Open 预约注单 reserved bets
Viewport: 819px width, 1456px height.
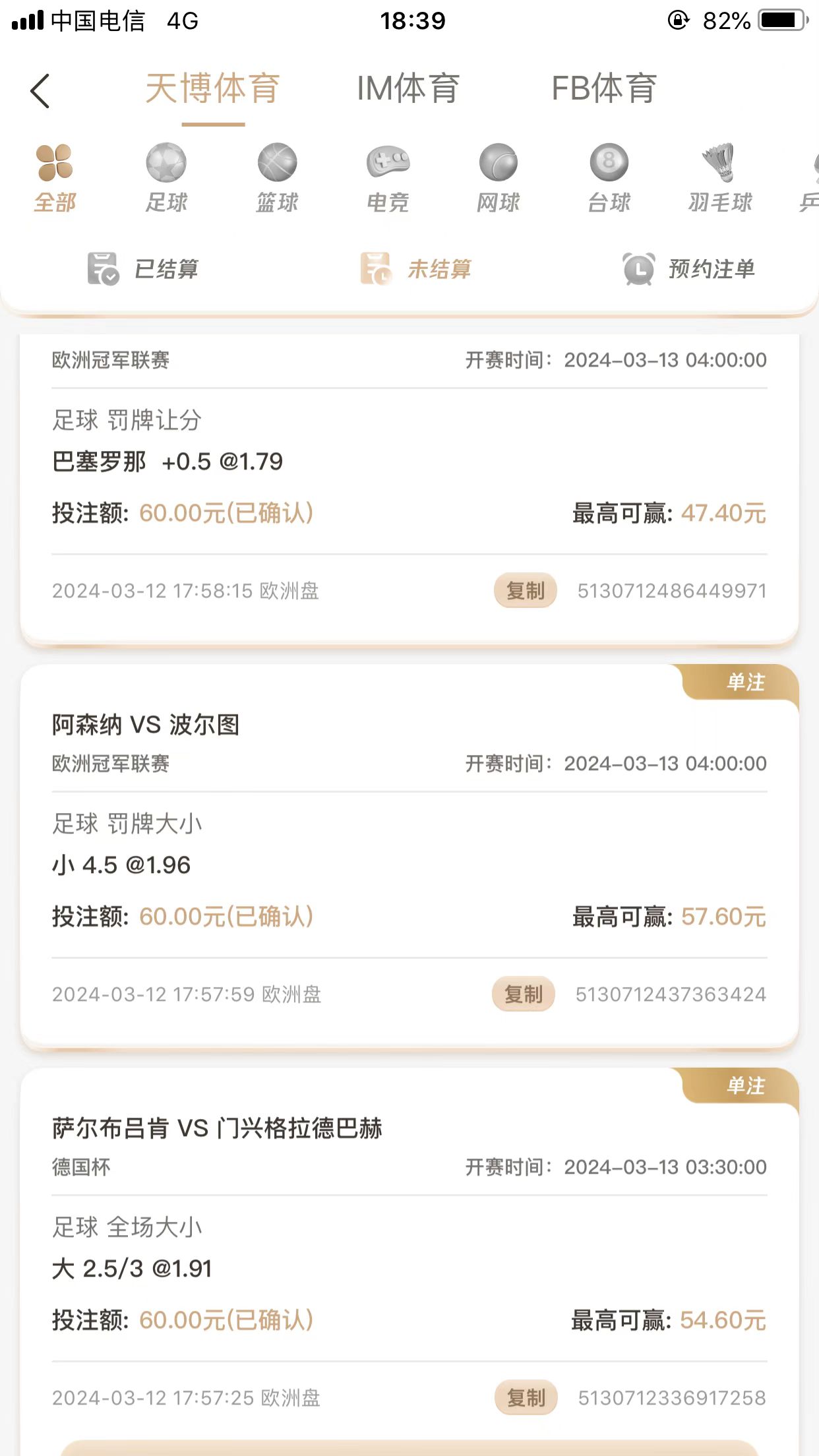coord(688,269)
